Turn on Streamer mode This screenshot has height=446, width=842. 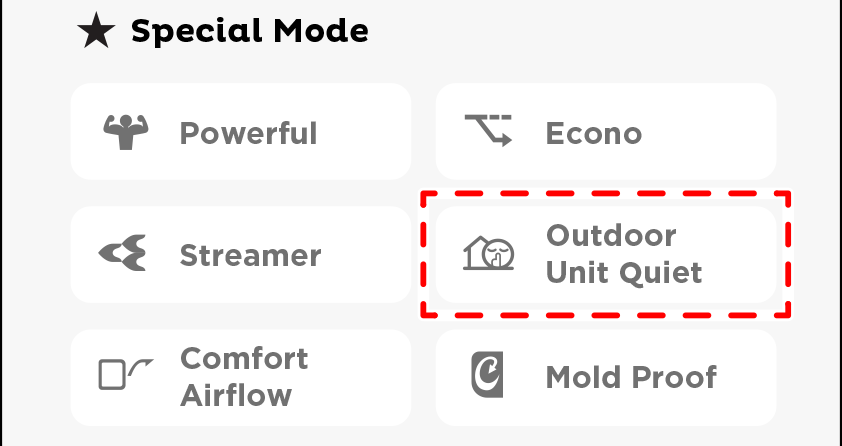(x=240, y=255)
